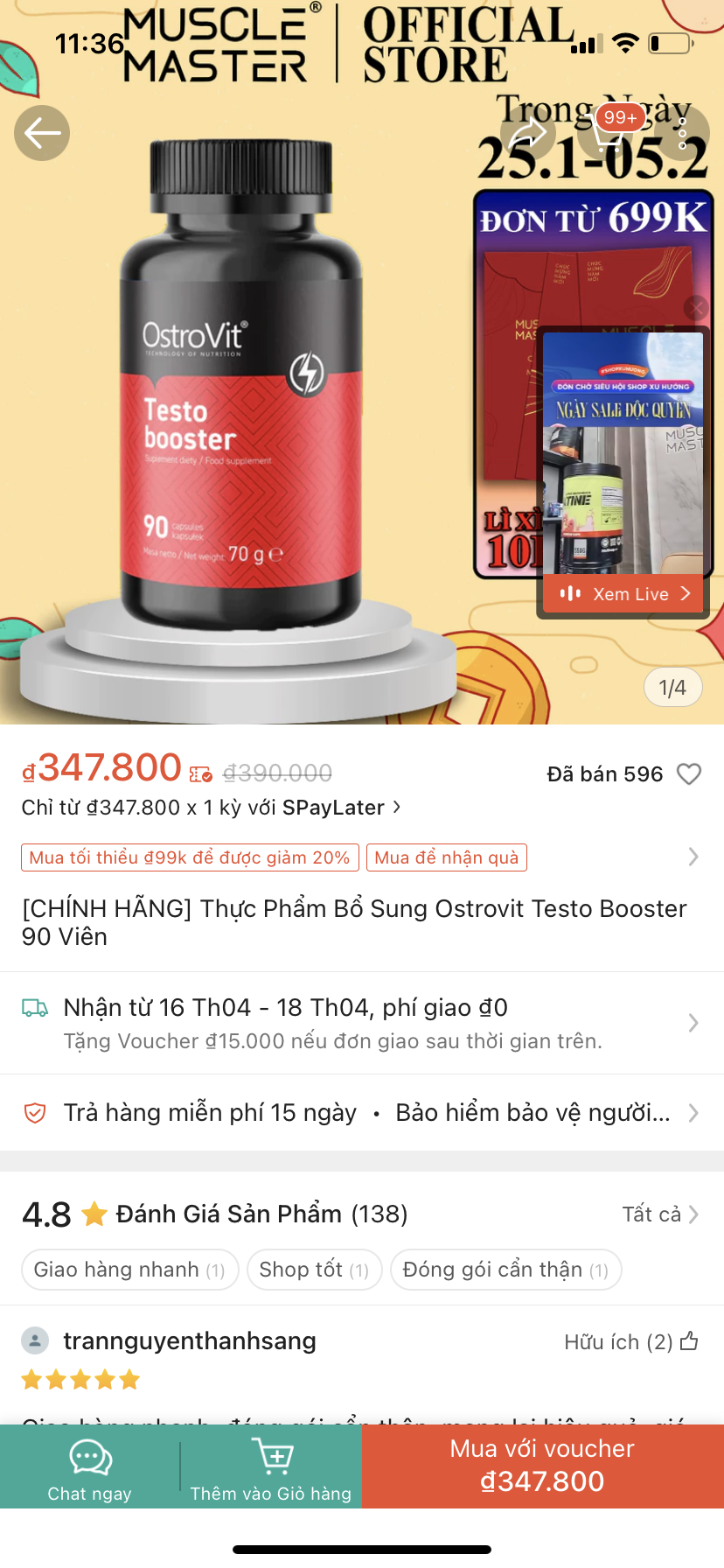Filter reviews by Giao hàng nhanh

pos(129,1270)
